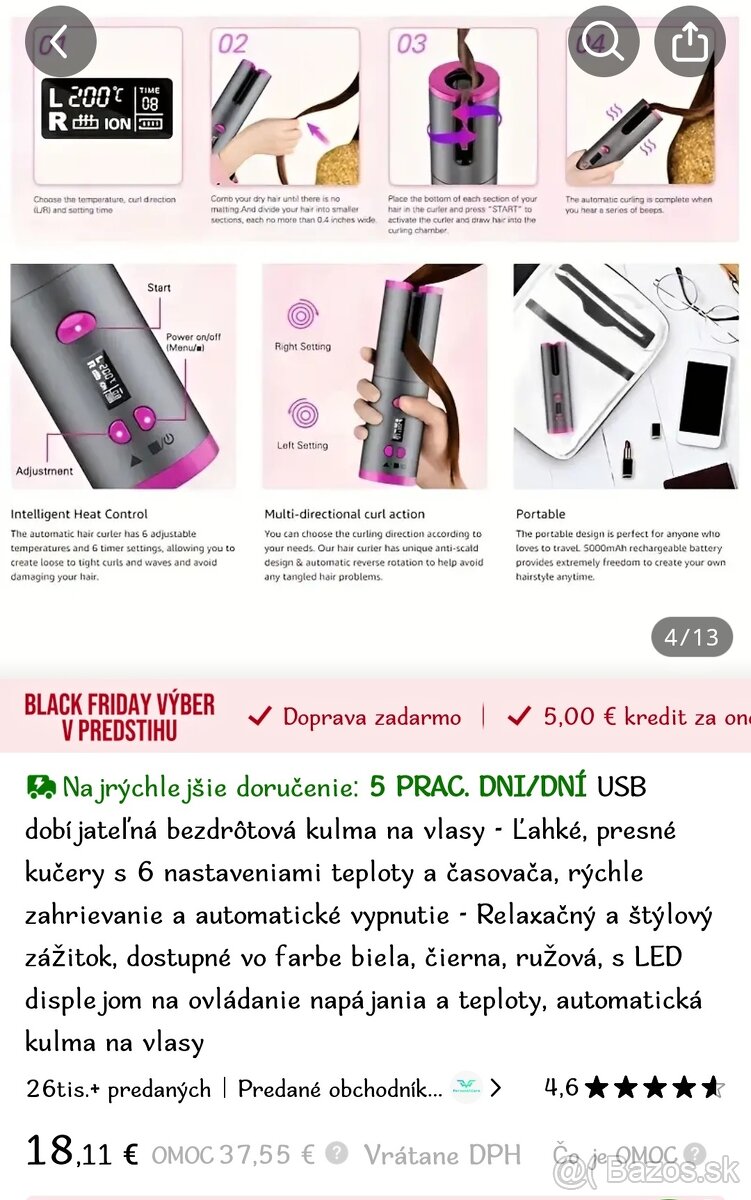Share this product listing
This screenshot has width=751, height=1200.
click(x=690, y=40)
